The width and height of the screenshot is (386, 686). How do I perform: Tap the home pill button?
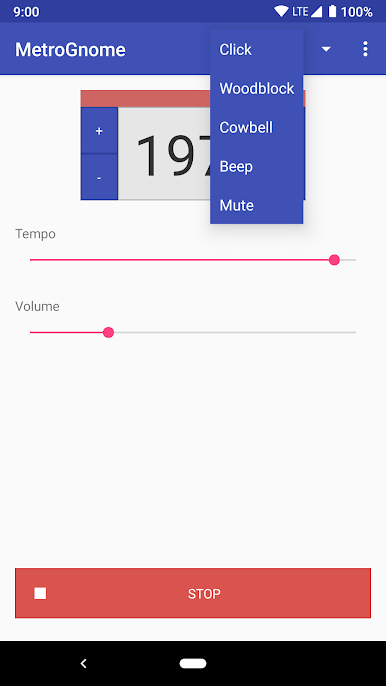click(193, 663)
